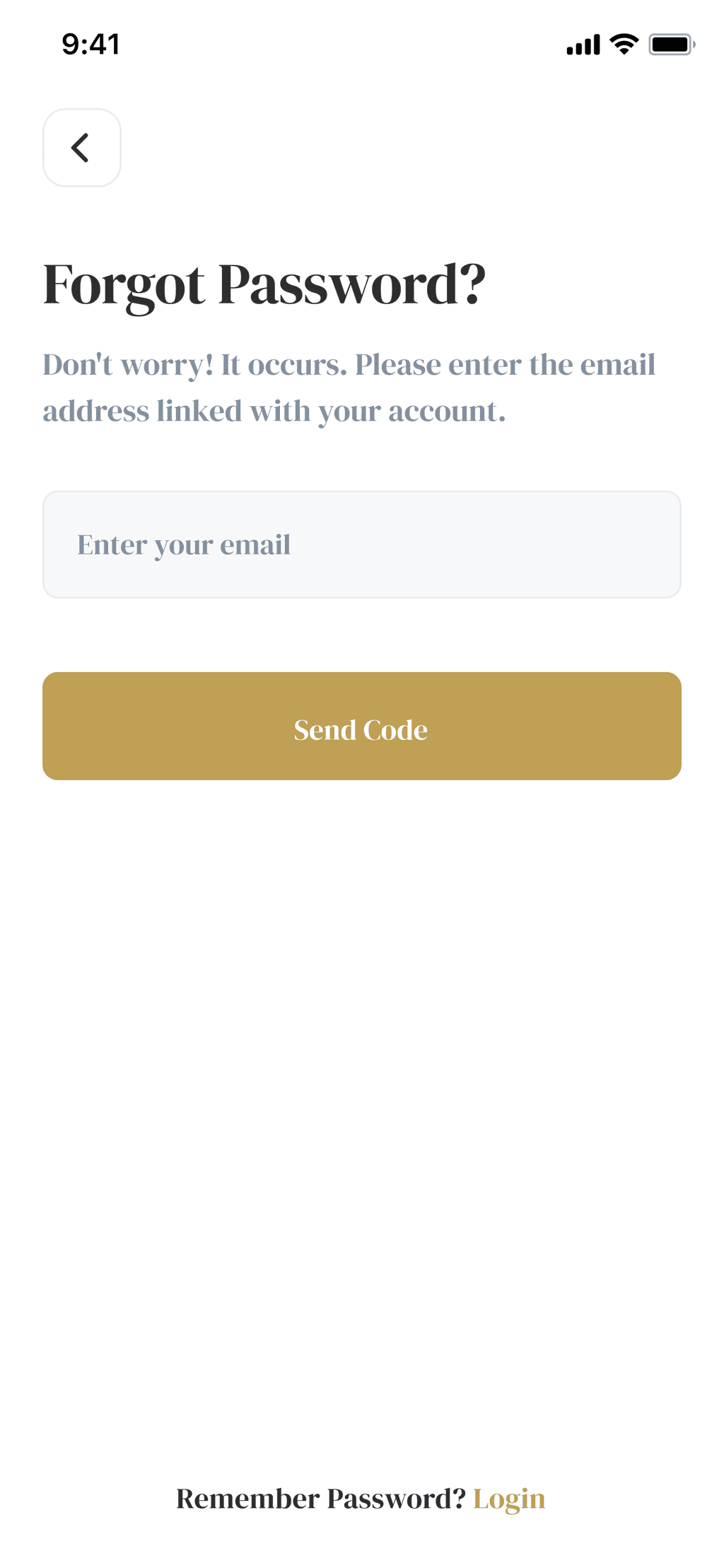Tap the Send Code button
The image size is (724, 1568).
tap(361, 726)
